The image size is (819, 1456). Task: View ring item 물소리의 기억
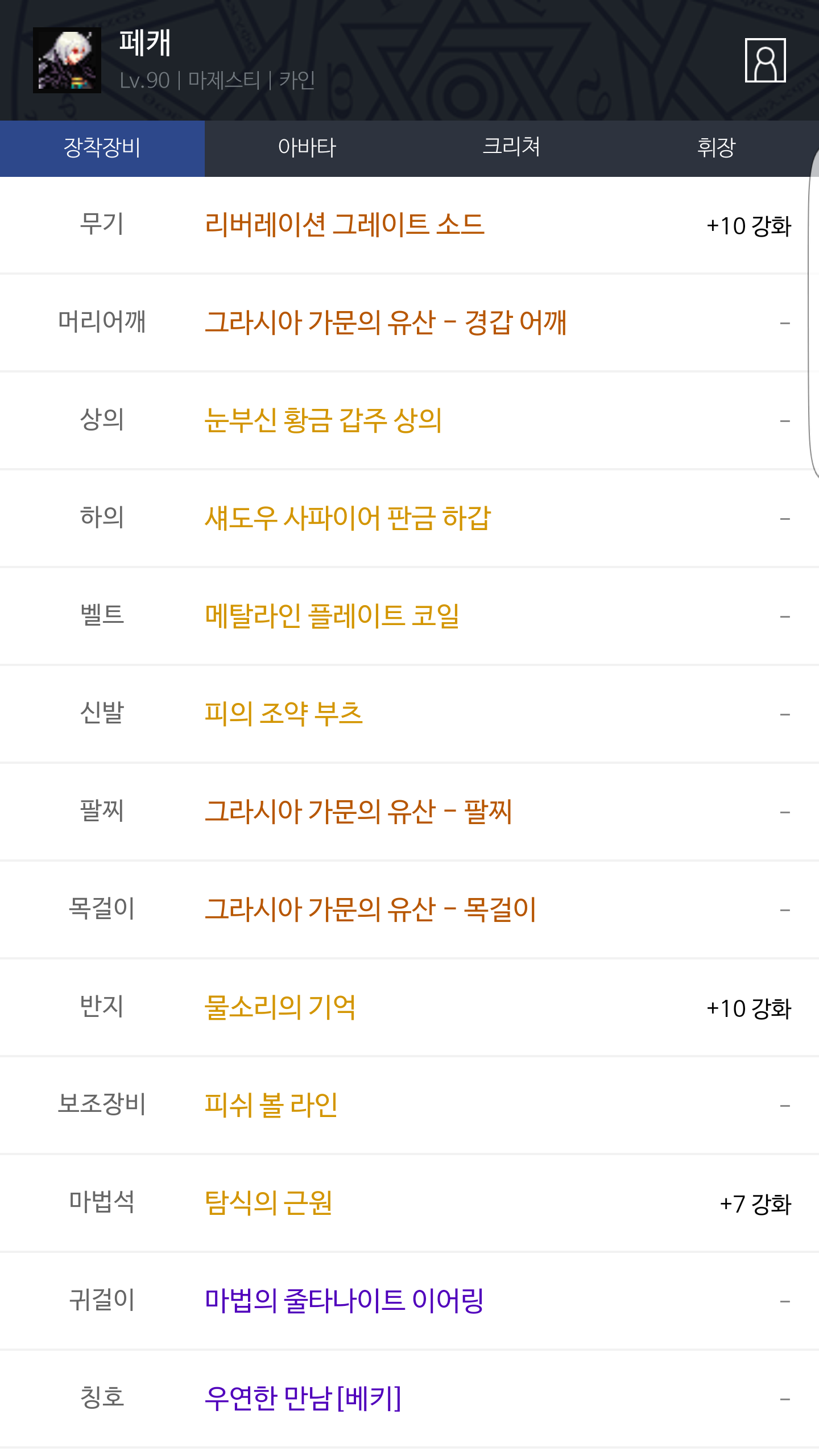point(280,1007)
